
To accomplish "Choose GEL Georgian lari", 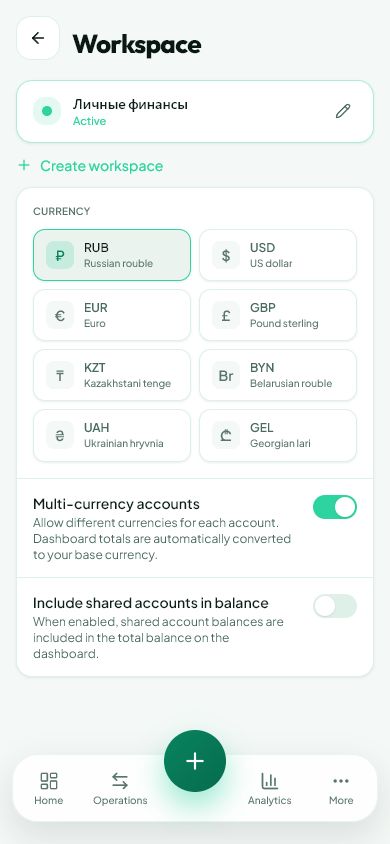I will 278,435.
